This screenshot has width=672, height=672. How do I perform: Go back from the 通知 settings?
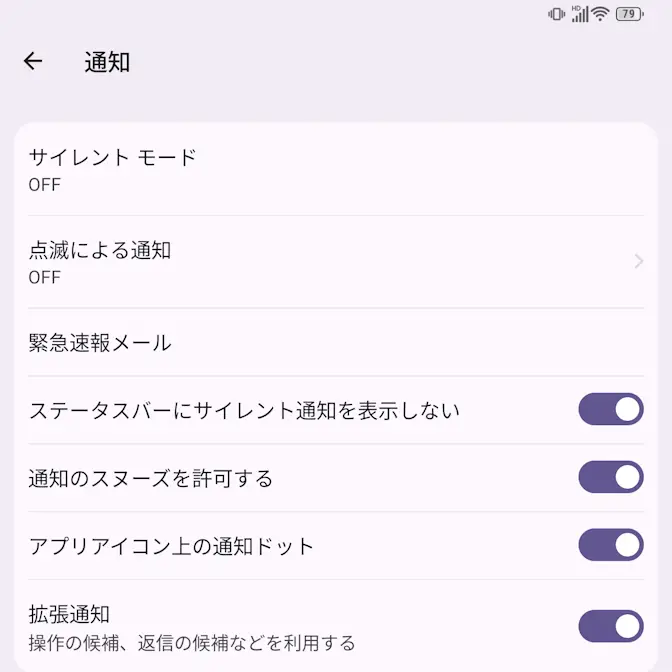point(33,61)
